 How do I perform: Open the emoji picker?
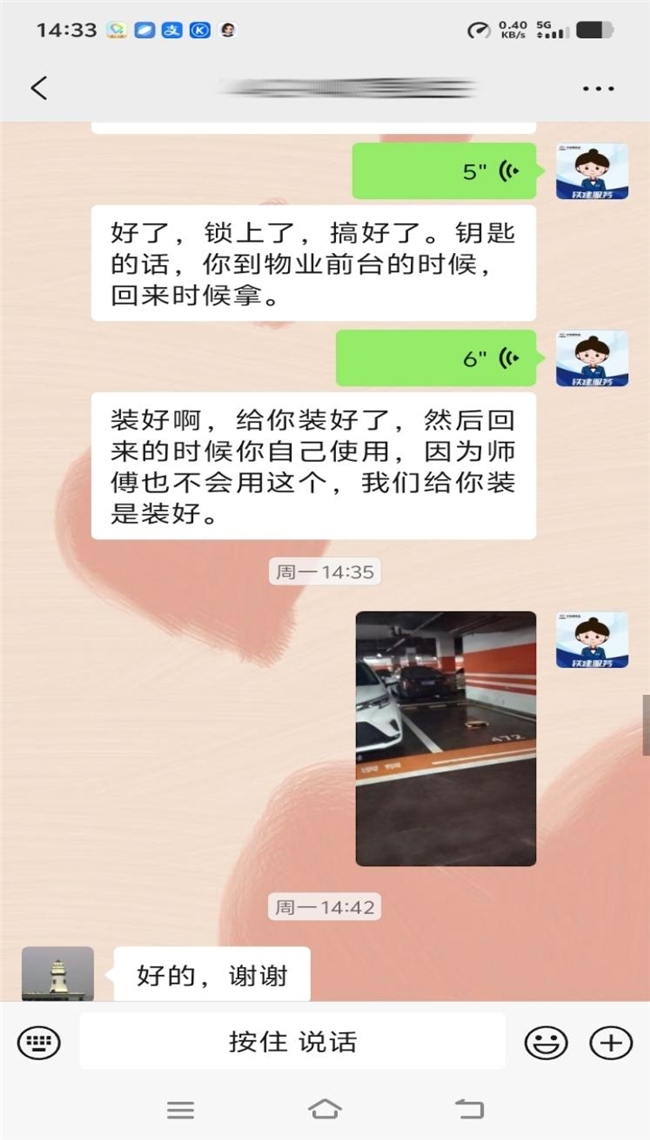546,1043
